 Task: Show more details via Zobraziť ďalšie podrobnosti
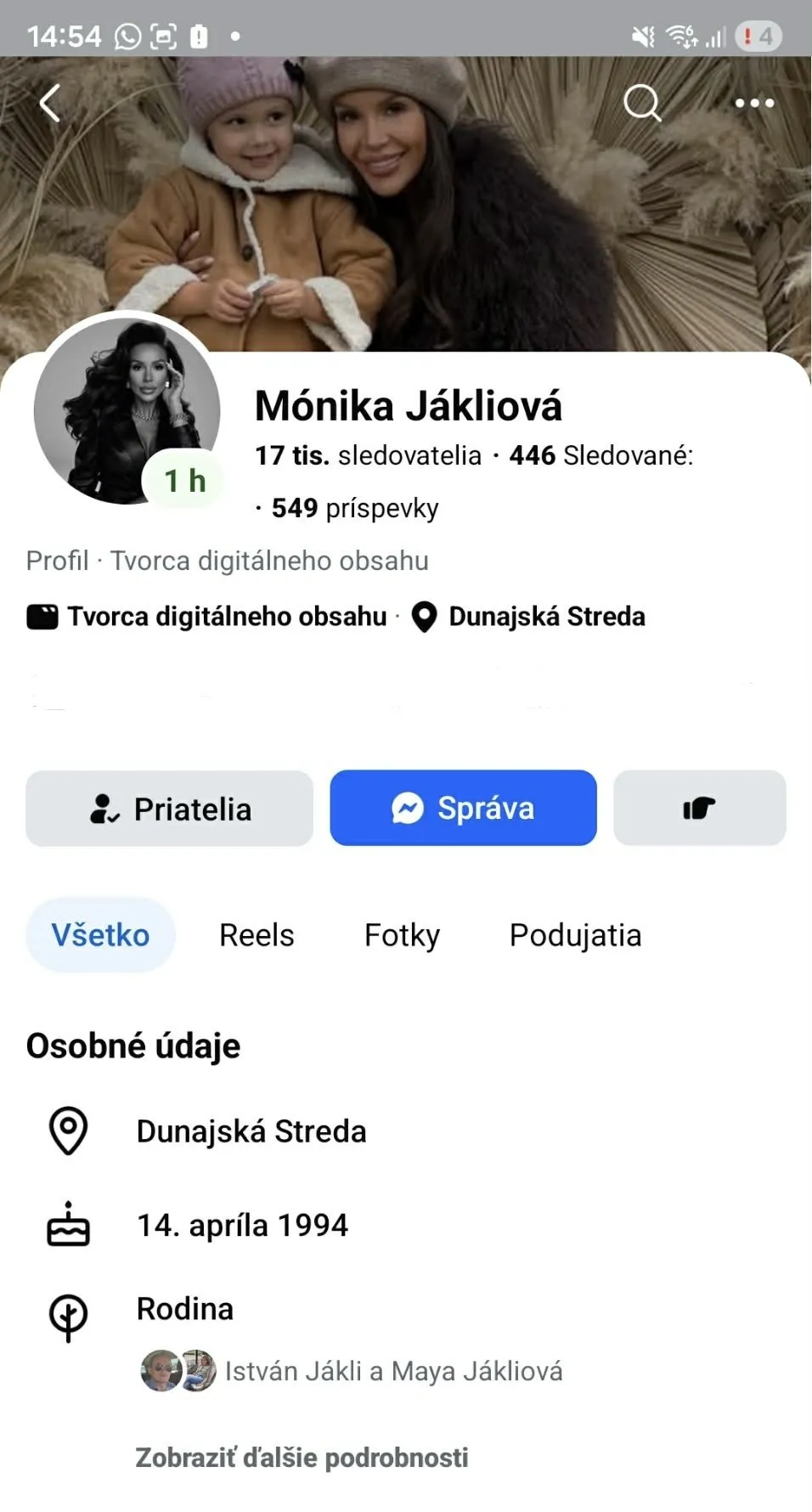[302, 1458]
